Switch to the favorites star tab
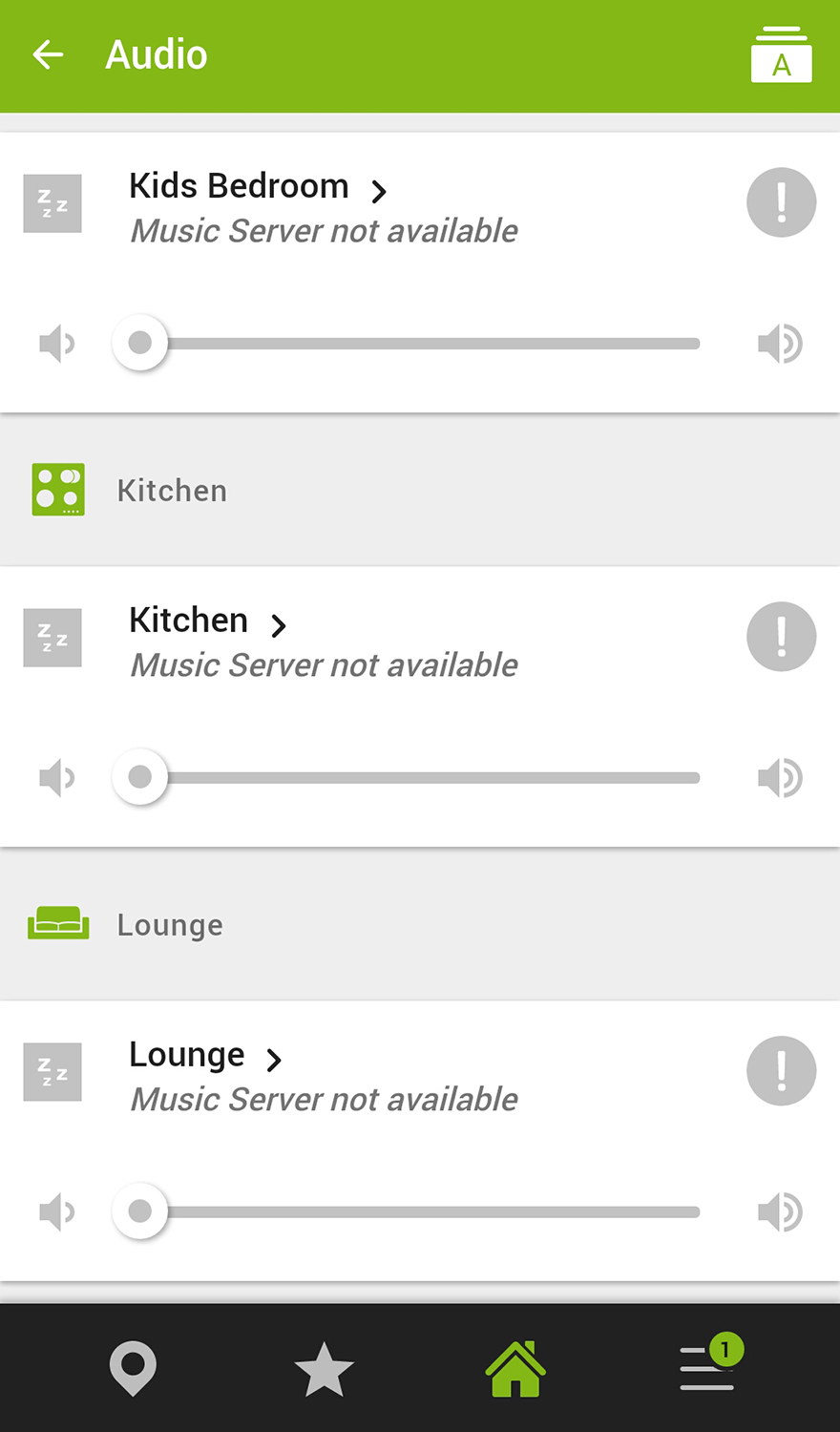 click(x=324, y=1369)
